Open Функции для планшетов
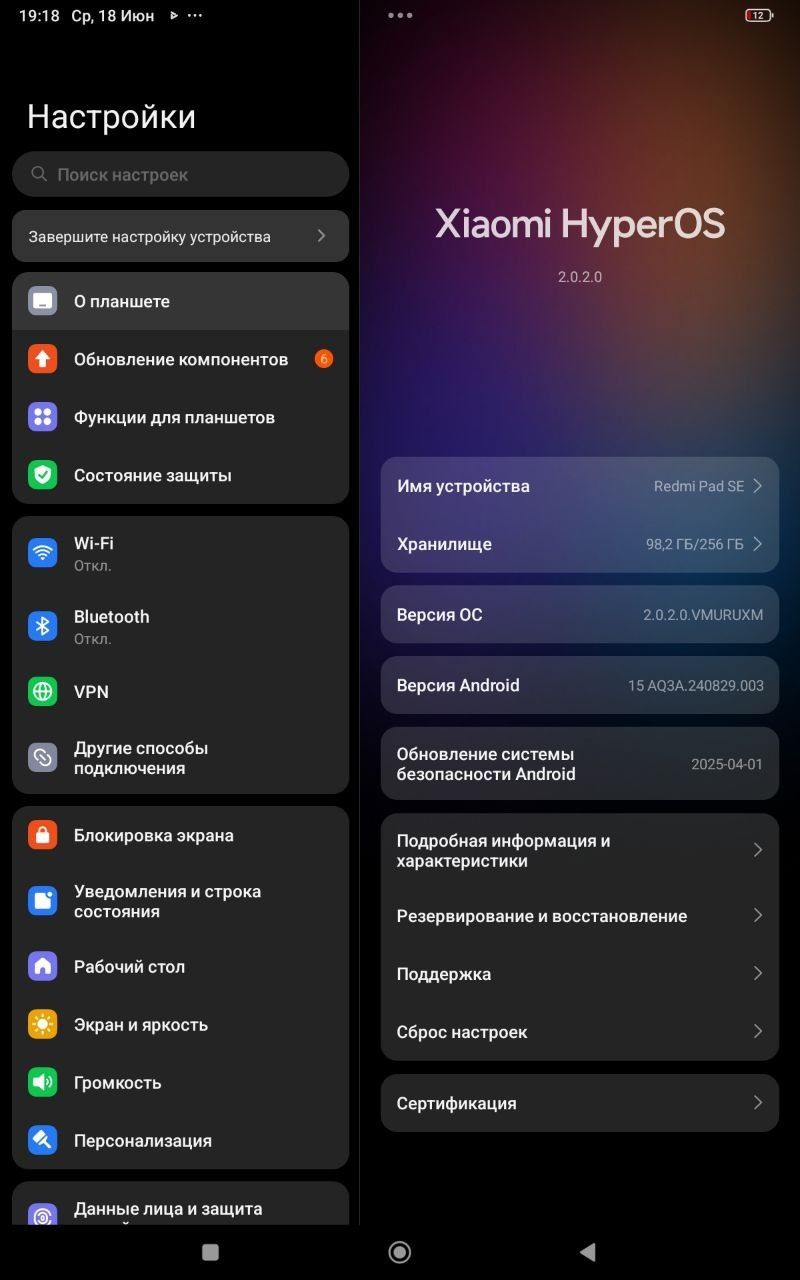This screenshot has width=800, height=1280. click(180, 417)
